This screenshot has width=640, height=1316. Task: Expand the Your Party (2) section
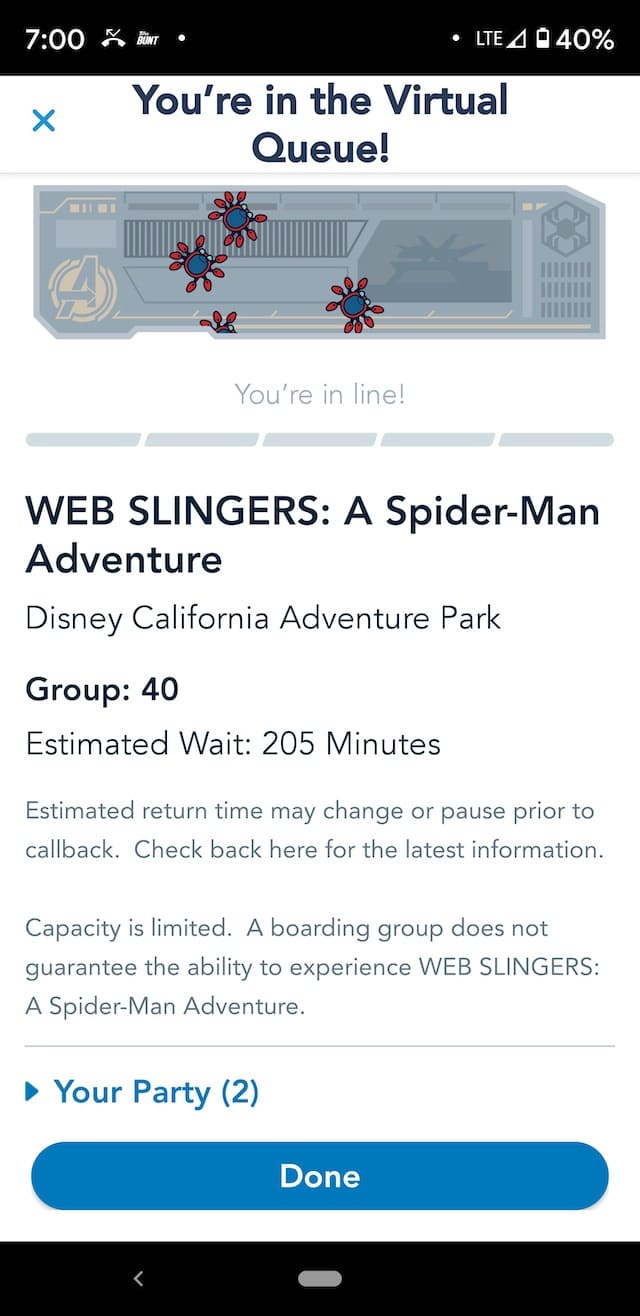tap(142, 1092)
